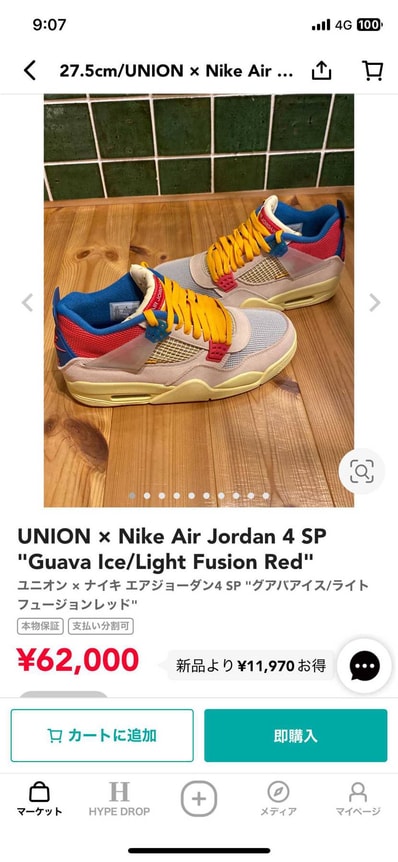Go to the マイページ tab

coord(358,799)
